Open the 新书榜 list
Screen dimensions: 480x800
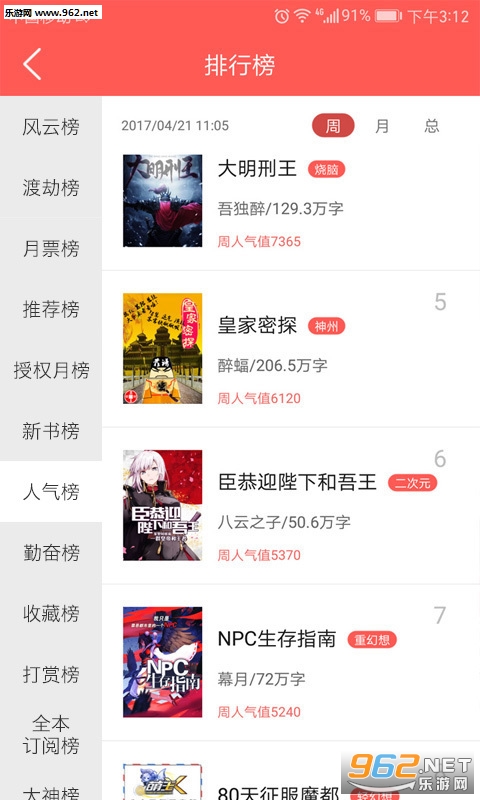tap(51, 431)
